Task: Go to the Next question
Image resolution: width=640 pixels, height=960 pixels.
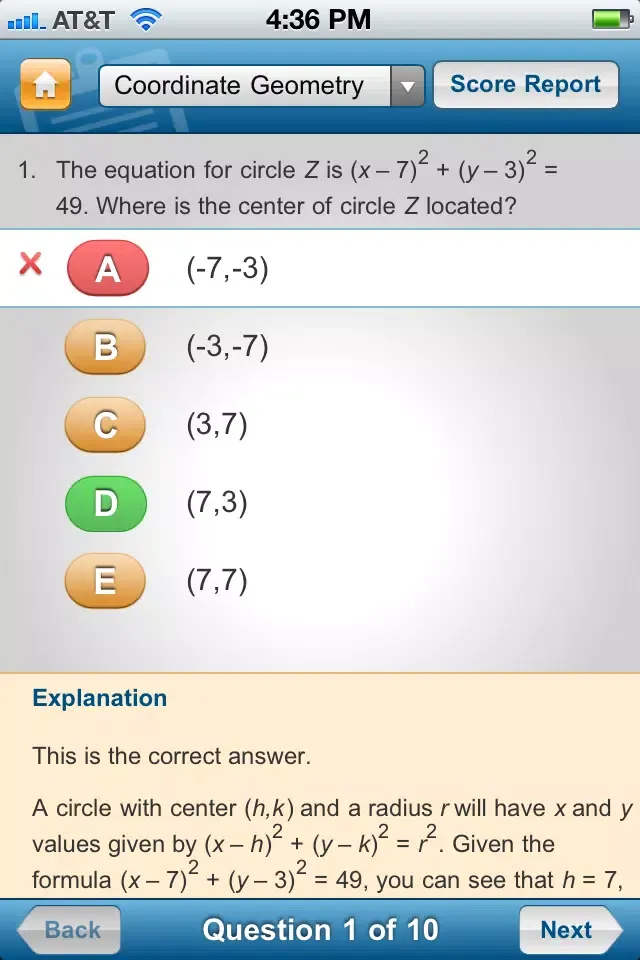Action: coord(568,929)
